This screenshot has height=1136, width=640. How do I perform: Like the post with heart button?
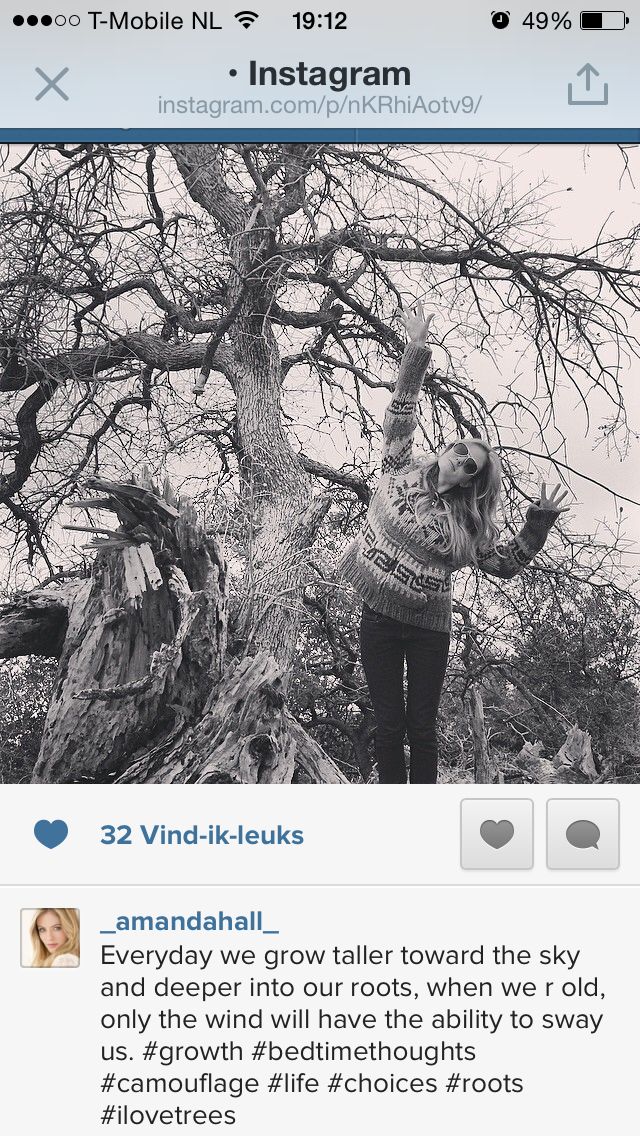(496, 834)
